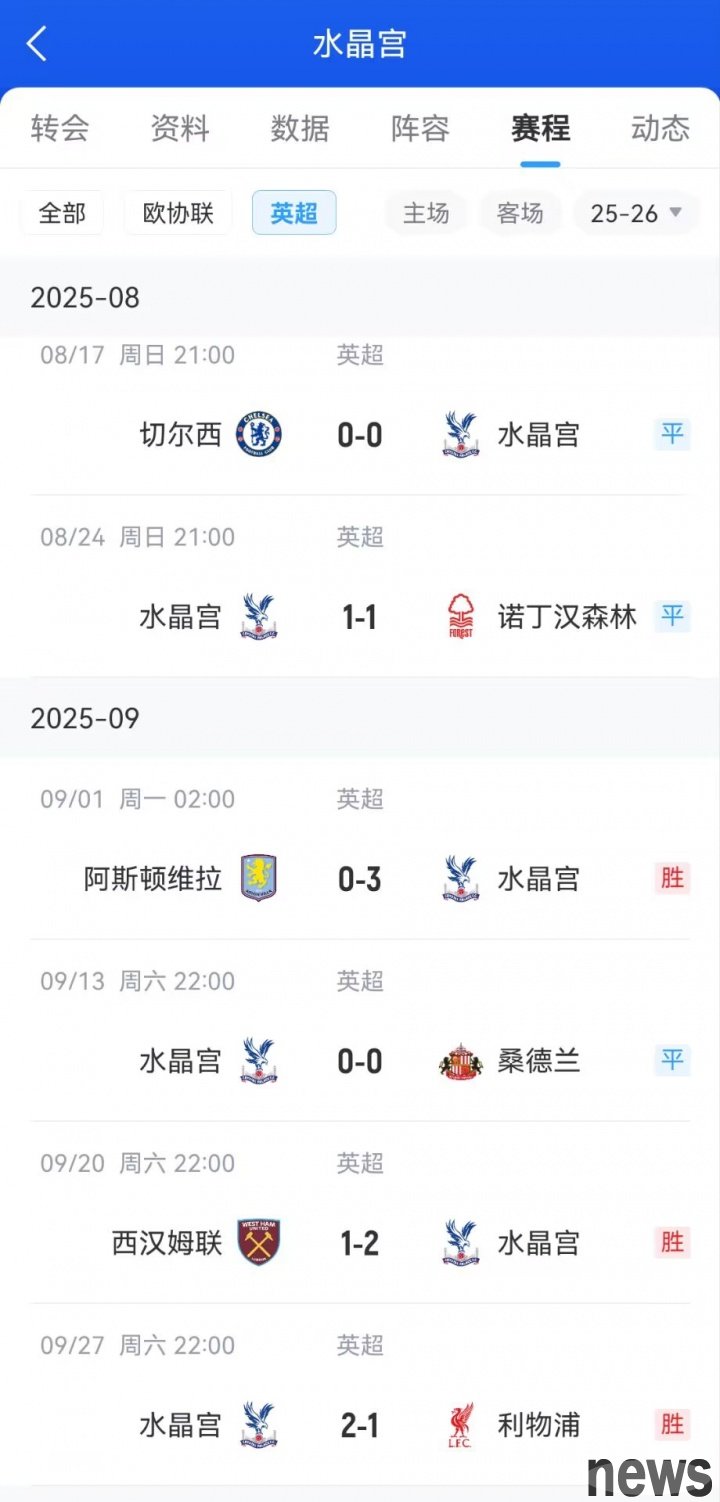Select the 英超 filter chip

click(x=294, y=213)
